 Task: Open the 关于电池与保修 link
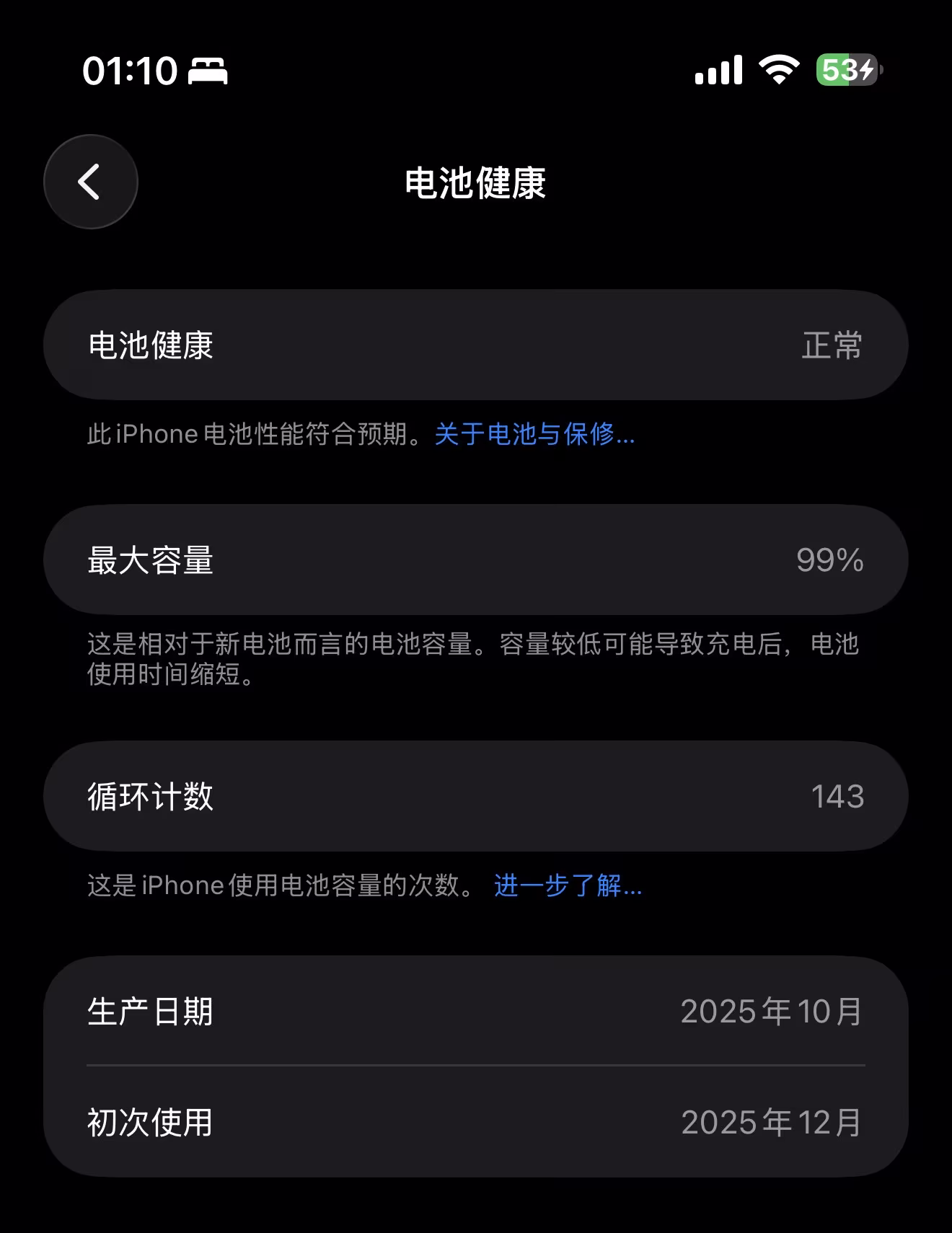point(534,434)
